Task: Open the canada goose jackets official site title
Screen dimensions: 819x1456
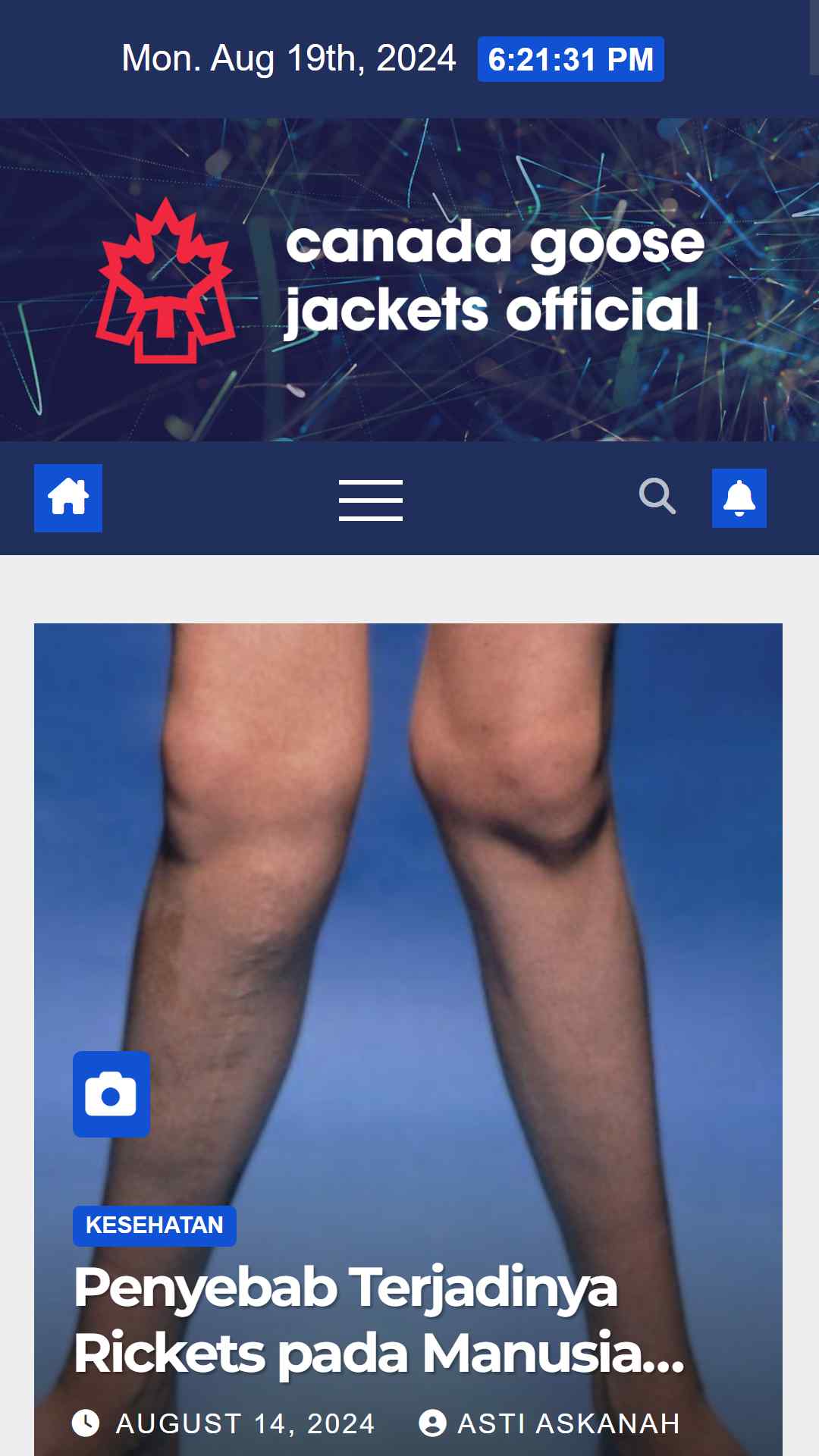Action: pyautogui.click(x=494, y=277)
